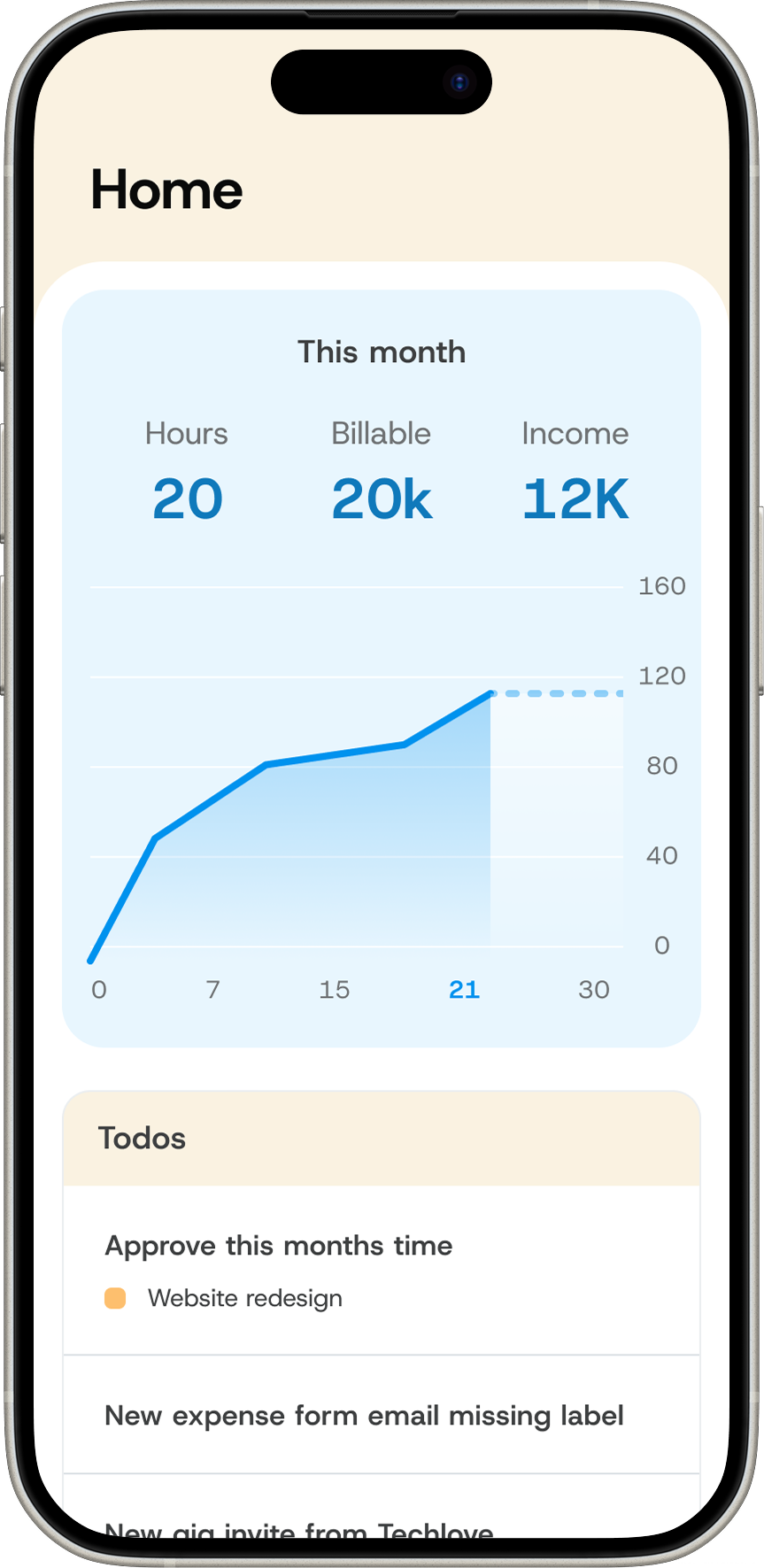Open 'New expense form email missing label' todo

pyautogui.click(x=364, y=1416)
